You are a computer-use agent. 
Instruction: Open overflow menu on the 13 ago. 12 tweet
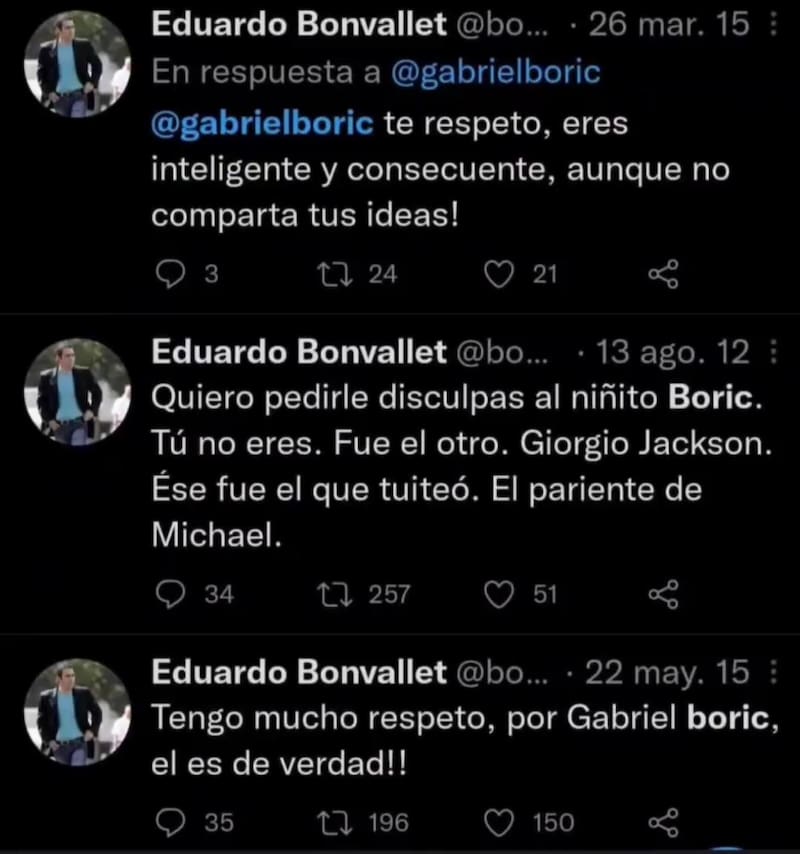tap(771, 352)
